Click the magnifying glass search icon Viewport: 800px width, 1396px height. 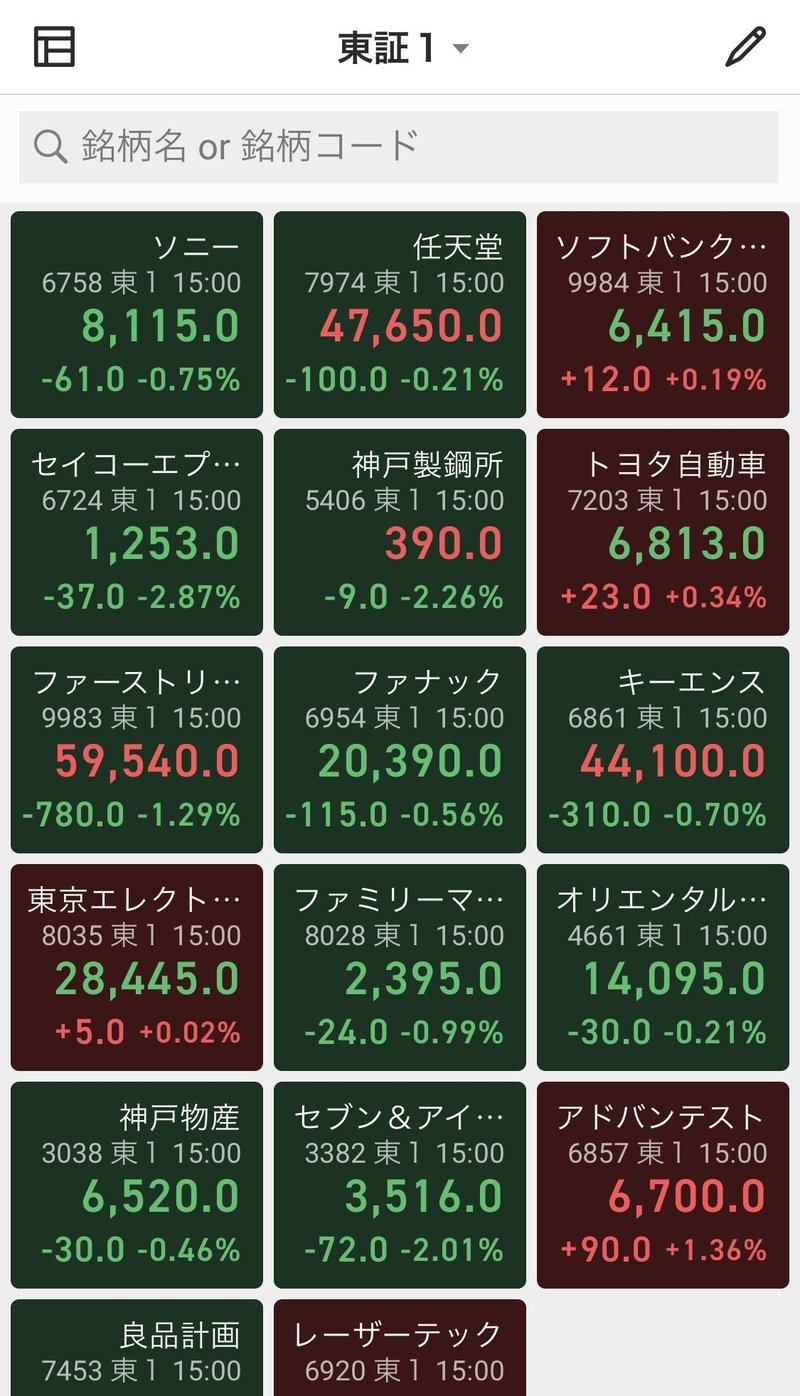coord(49,146)
